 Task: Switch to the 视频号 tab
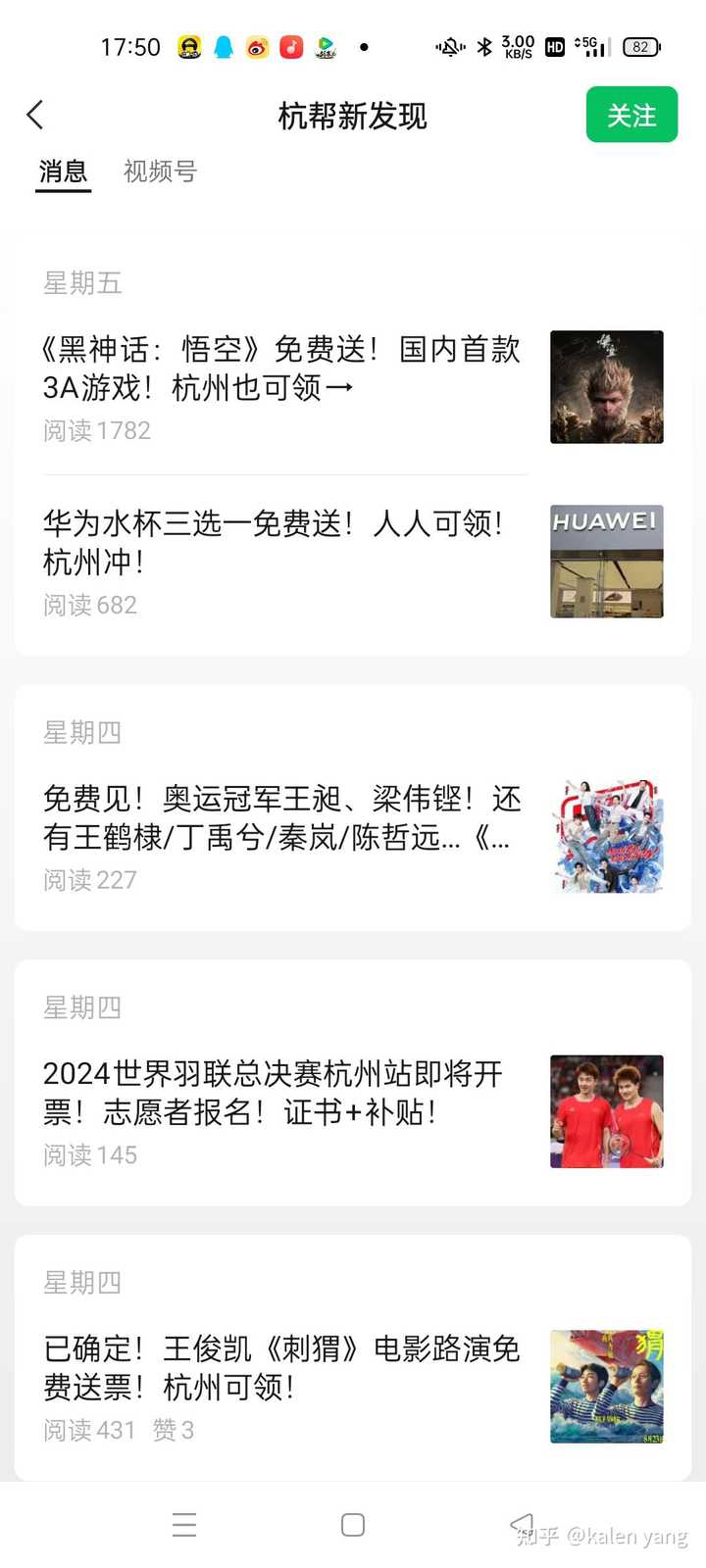tap(160, 171)
